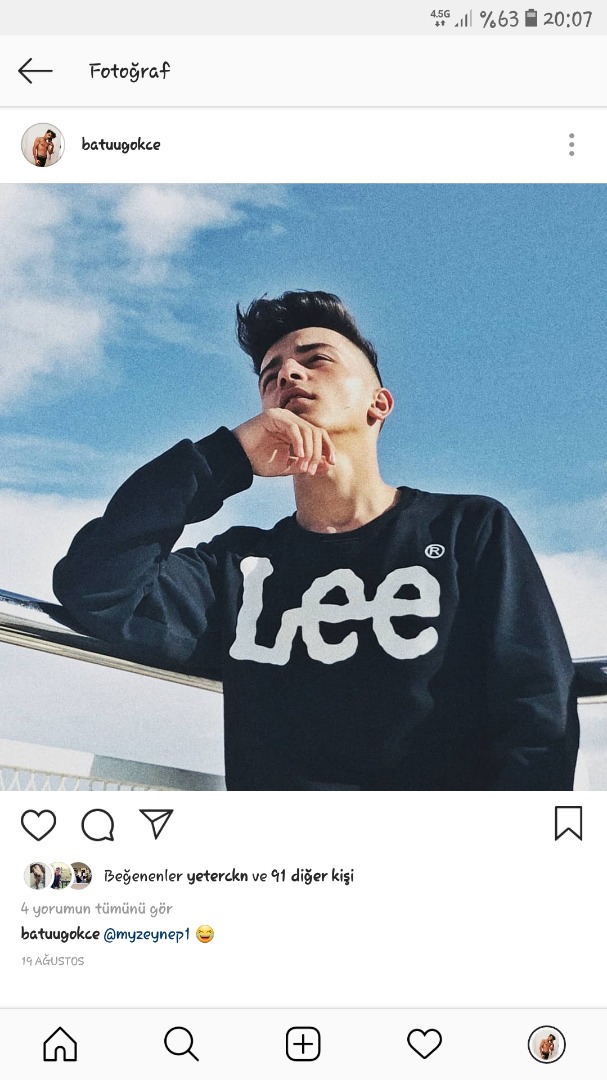Switch to your Profile tab
This screenshot has width=607, height=1080.
546,1044
